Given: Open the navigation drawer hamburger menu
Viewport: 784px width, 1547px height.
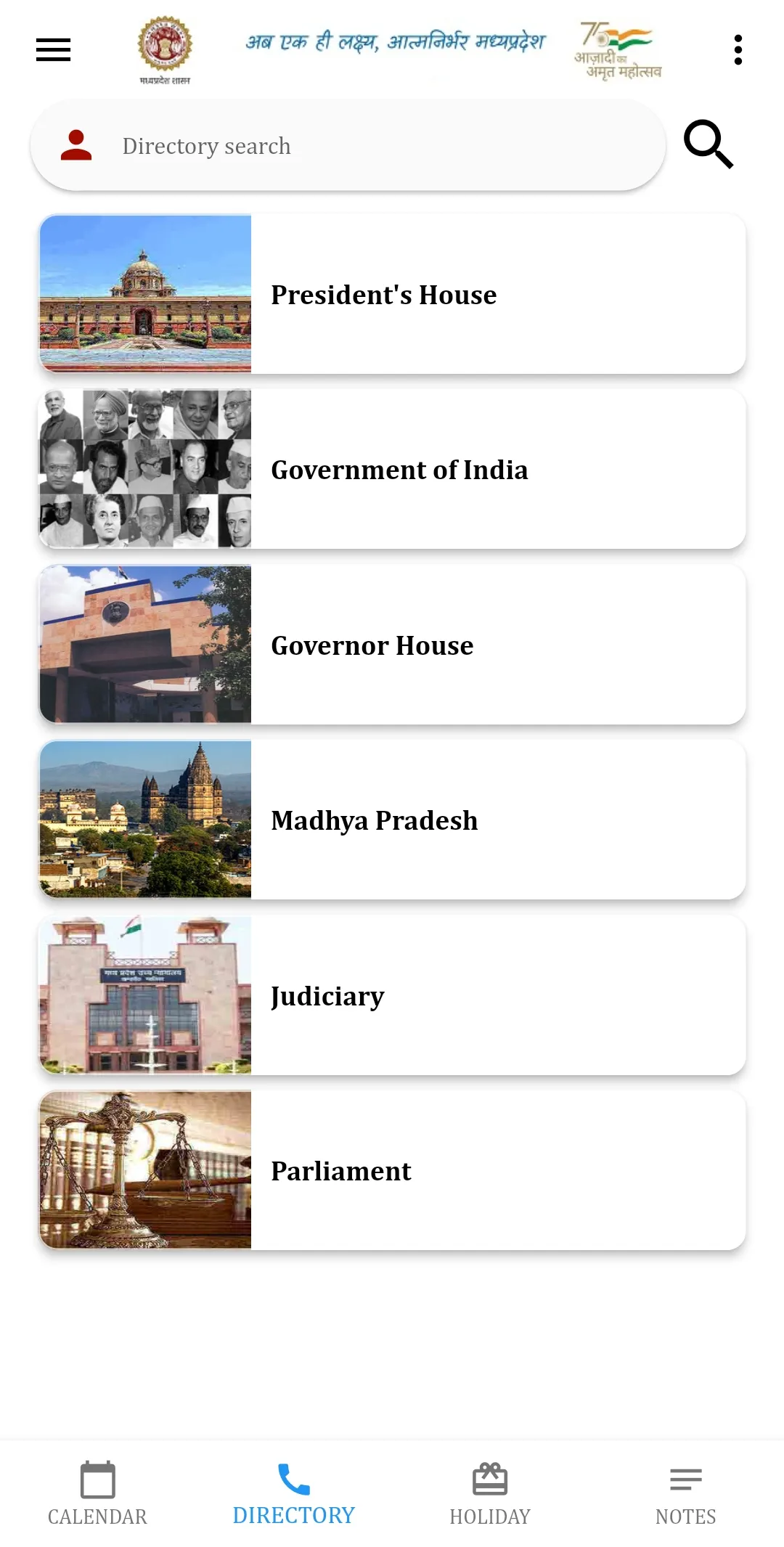Looking at the screenshot, I should [x=53, y=49].
